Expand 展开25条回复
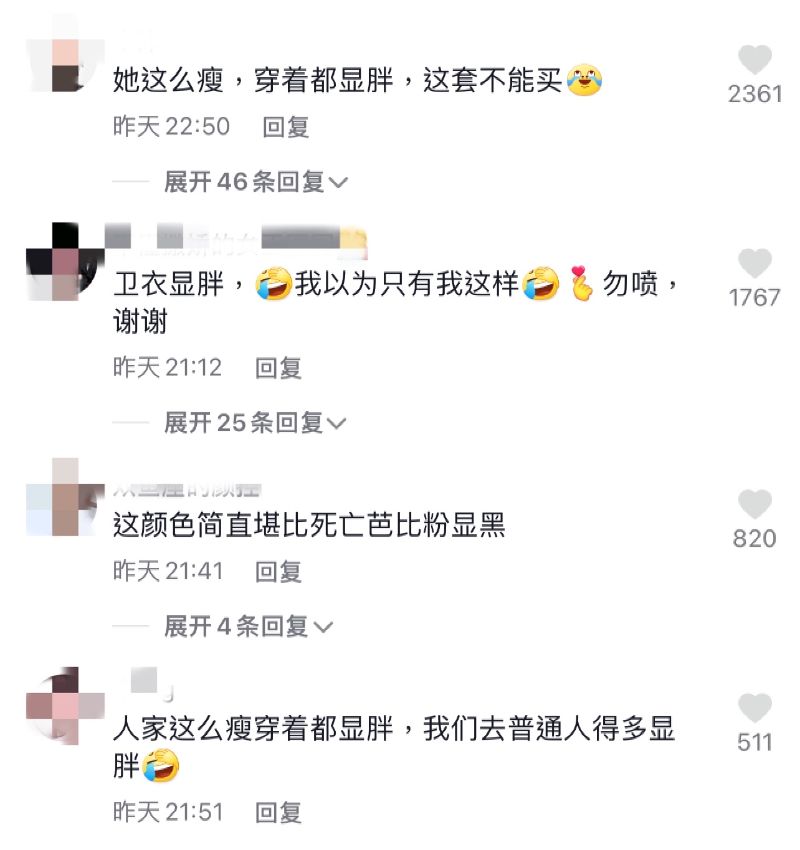This screenshot has width=800, height=850. (x=255, y=423)
